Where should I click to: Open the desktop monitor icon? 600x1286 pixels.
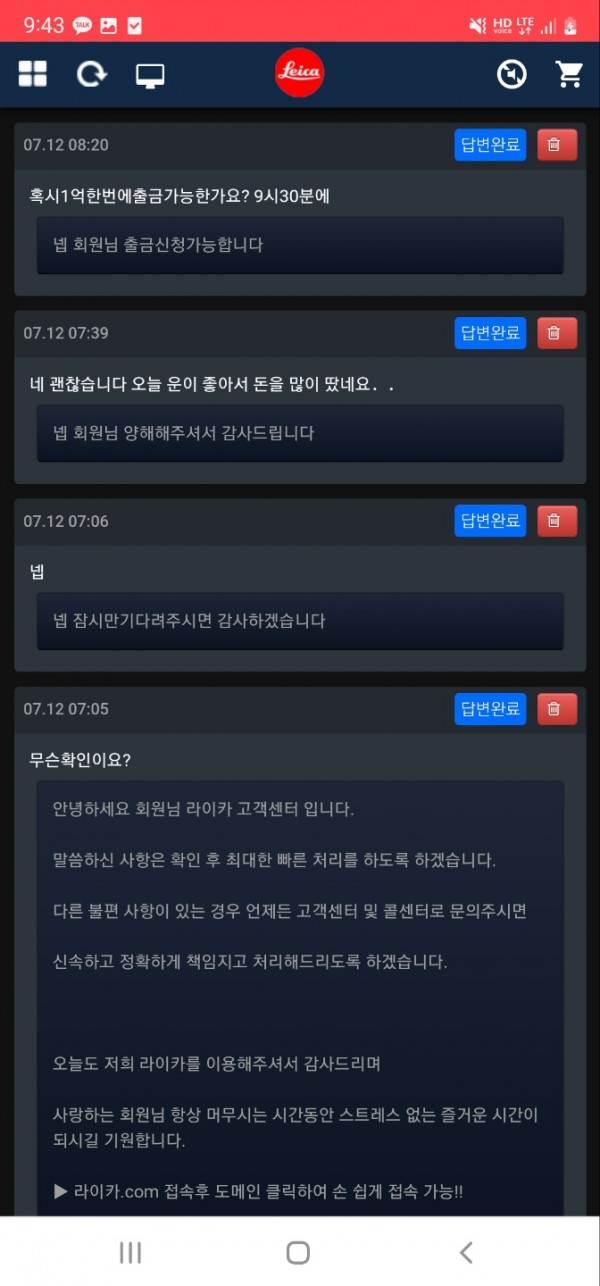(150, 75)
